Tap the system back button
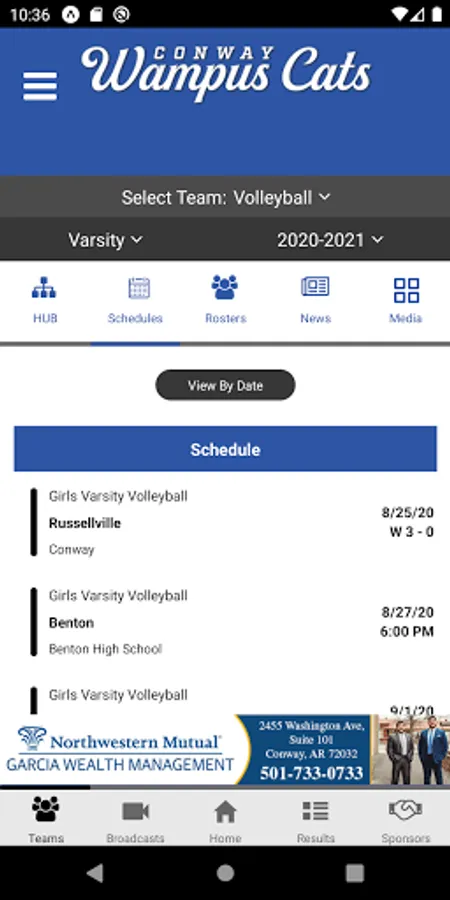Image resolution: width=450 pixels, height=900 pixels. 95,873
